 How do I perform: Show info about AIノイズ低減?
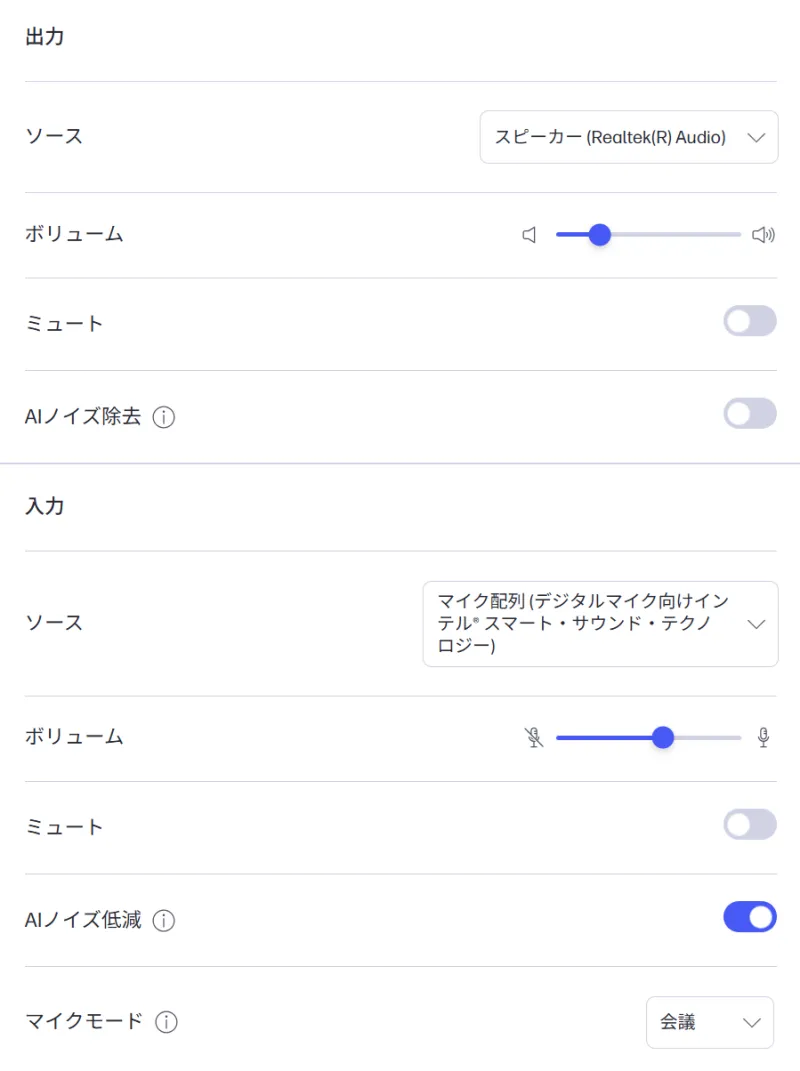point(164,921)
